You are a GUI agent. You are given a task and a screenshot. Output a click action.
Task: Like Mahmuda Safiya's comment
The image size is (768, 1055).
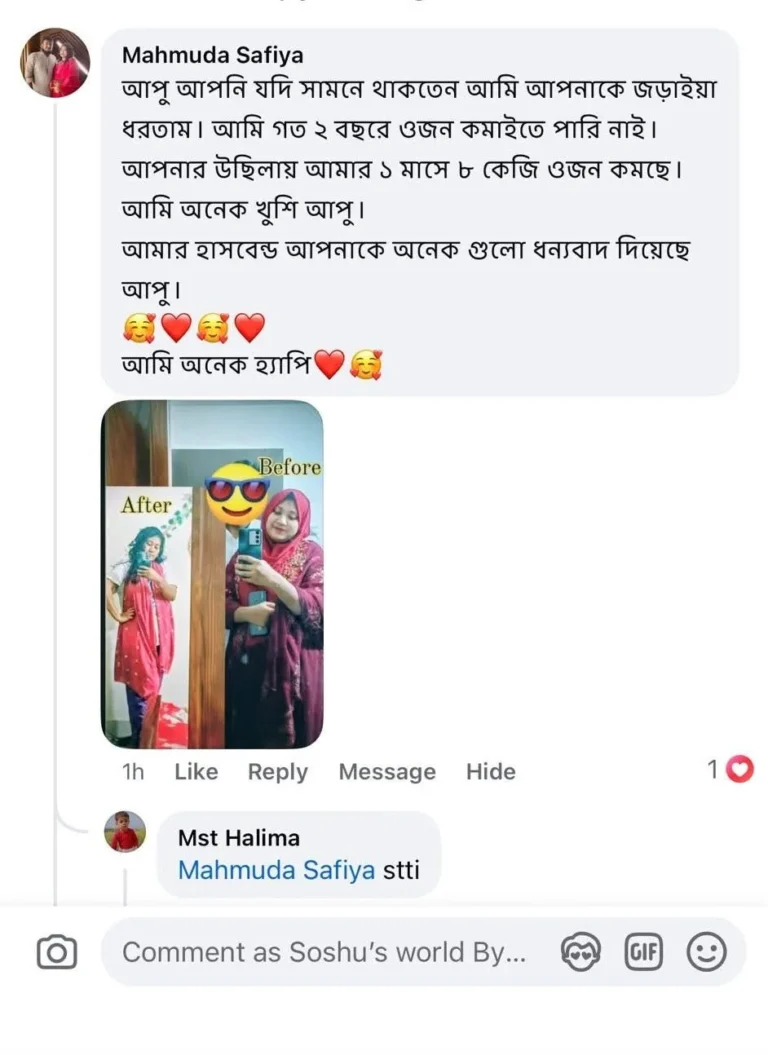196,772
